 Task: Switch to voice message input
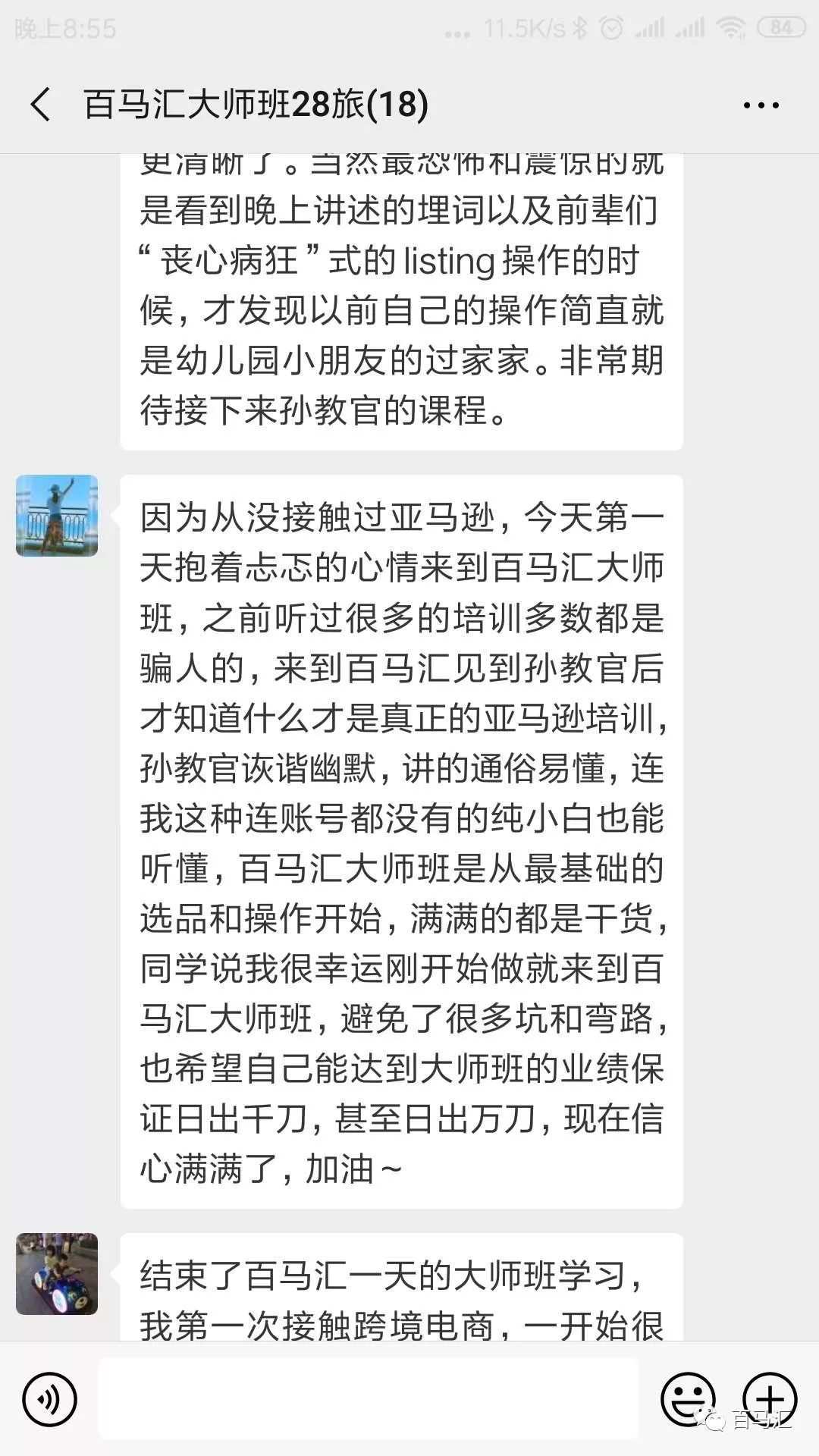point(50,1398)
